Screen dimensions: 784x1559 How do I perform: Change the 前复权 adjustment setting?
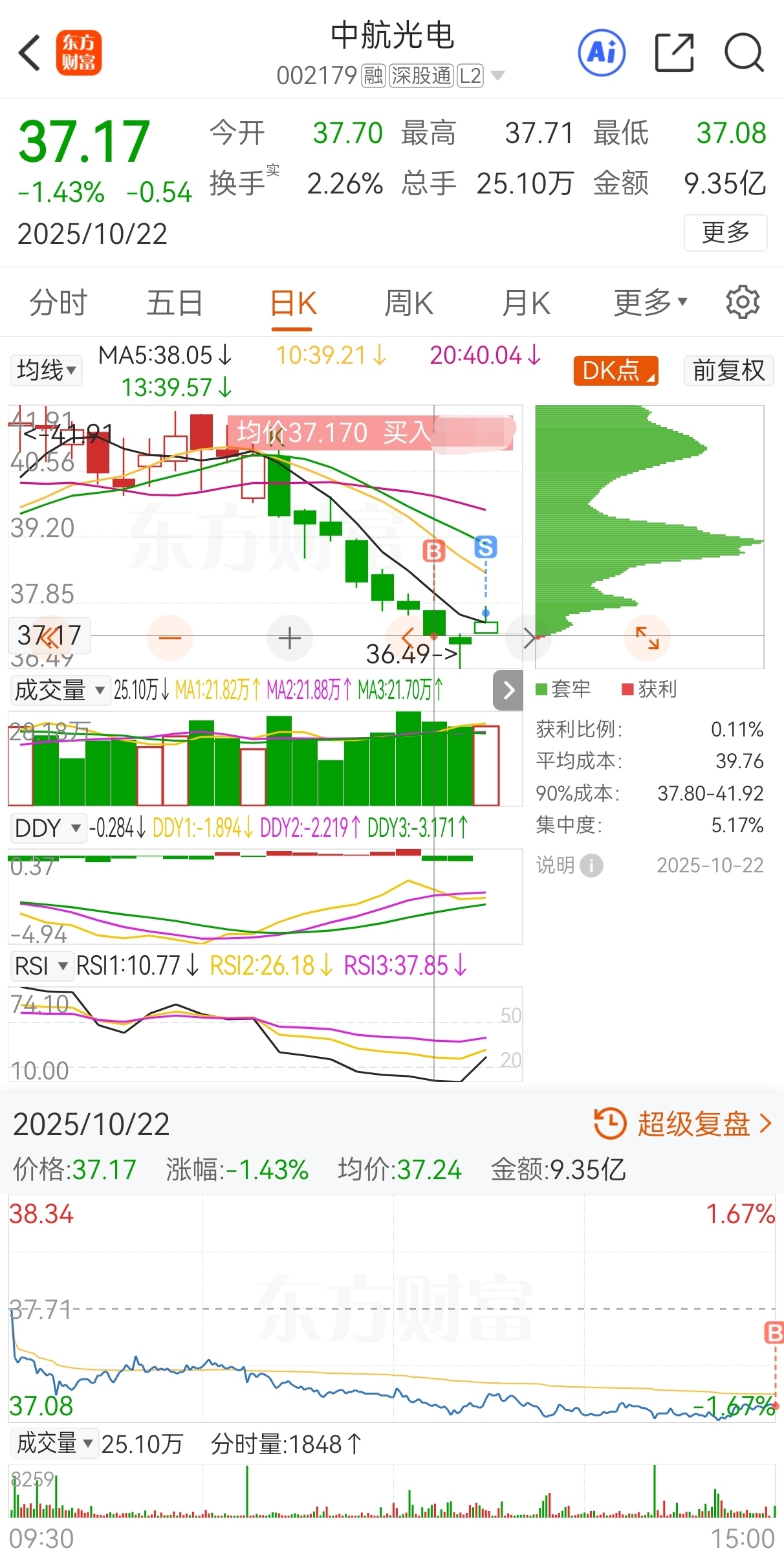[729, 371]
